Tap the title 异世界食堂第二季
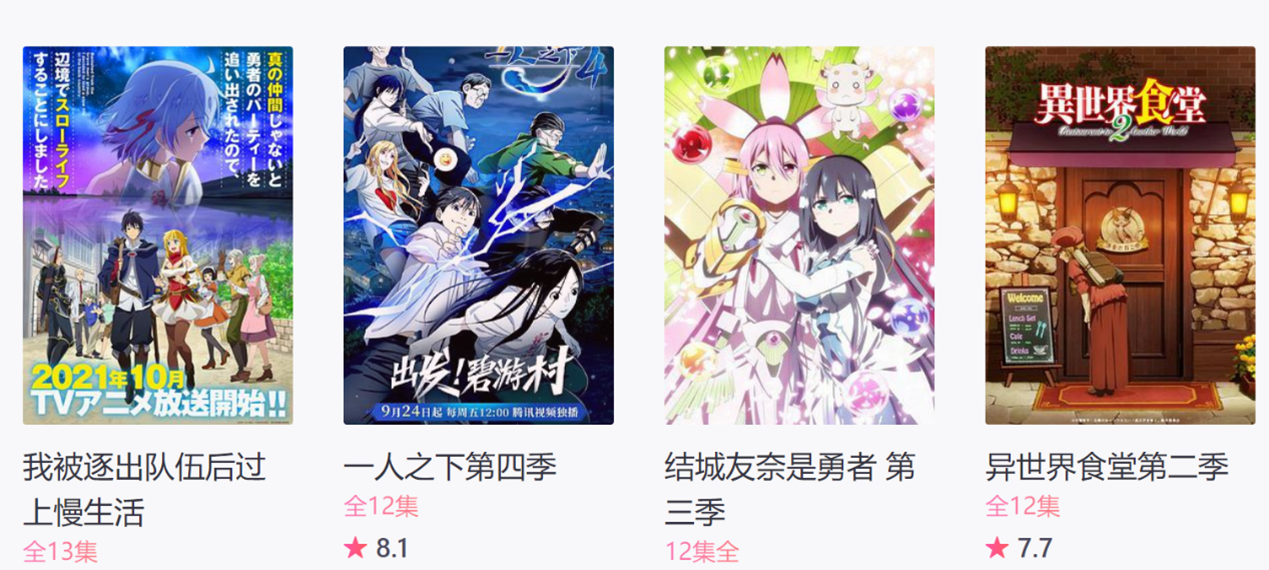Screen dimensions: 1269x570 [1106, 467]
